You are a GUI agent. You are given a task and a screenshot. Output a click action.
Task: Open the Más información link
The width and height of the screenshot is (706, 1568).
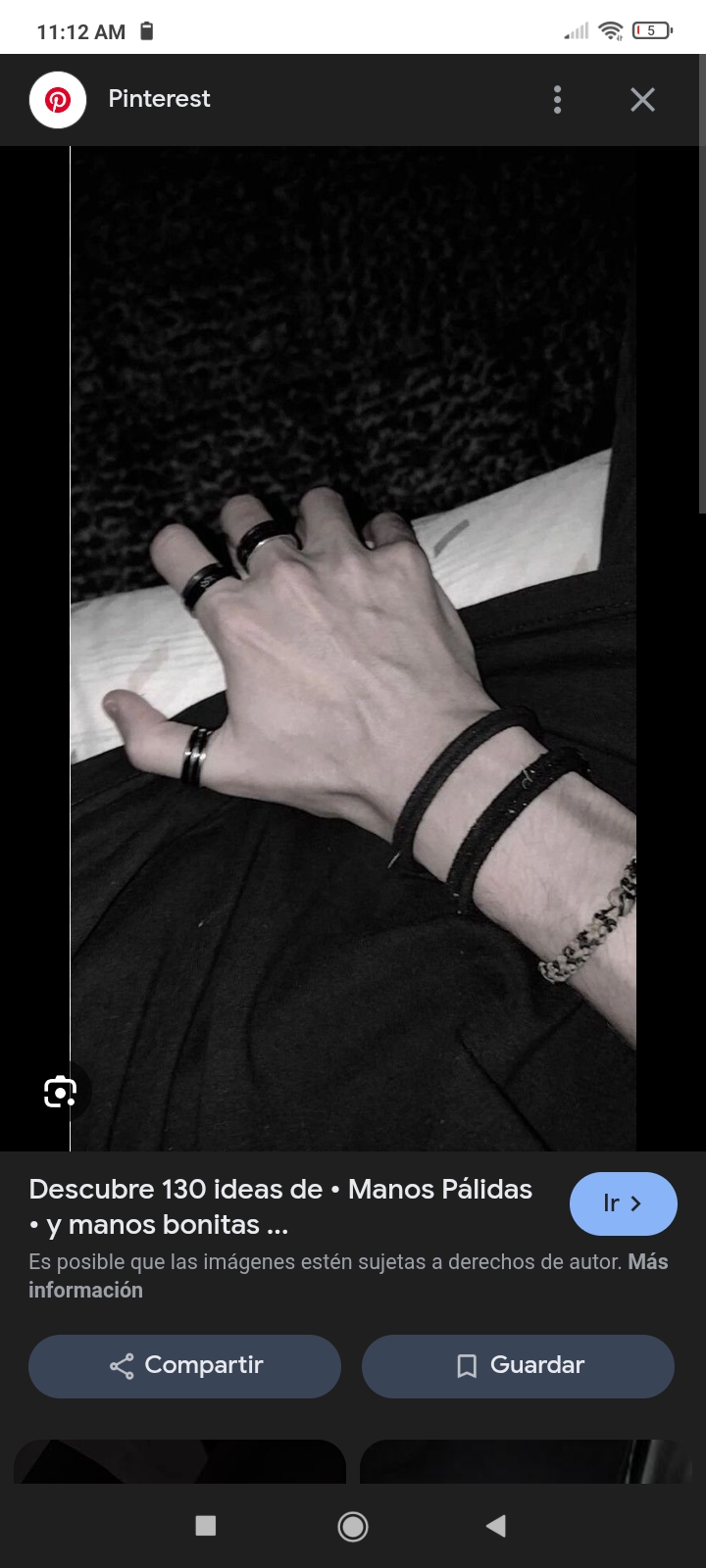pyautogui.click(x=84, y=1290)
